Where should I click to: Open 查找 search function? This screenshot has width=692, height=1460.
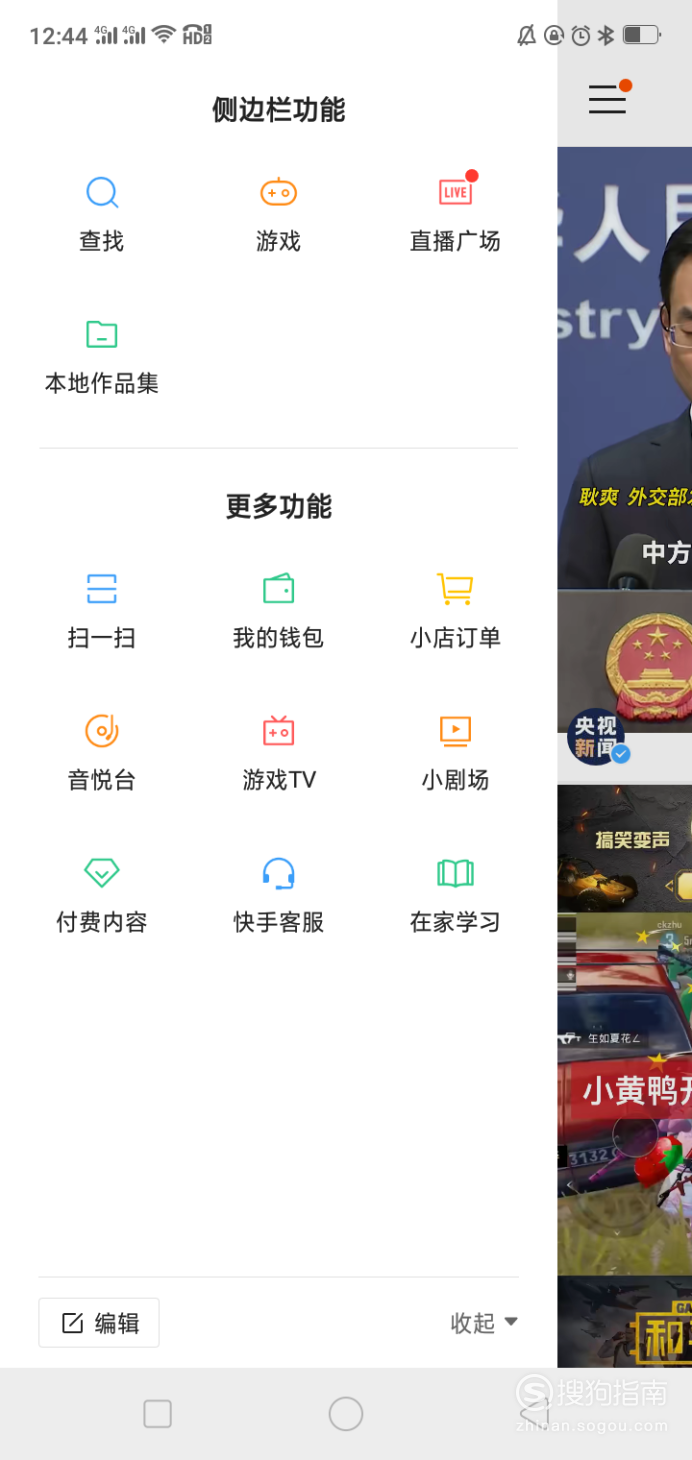point(102,214)
